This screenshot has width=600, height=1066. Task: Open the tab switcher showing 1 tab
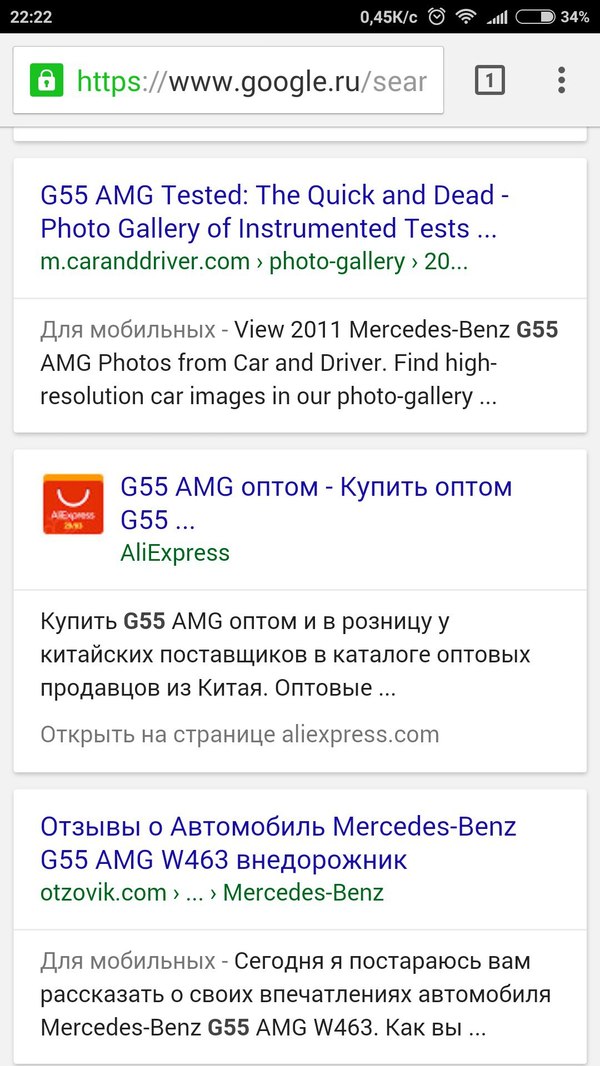click(x=489, y=80)
